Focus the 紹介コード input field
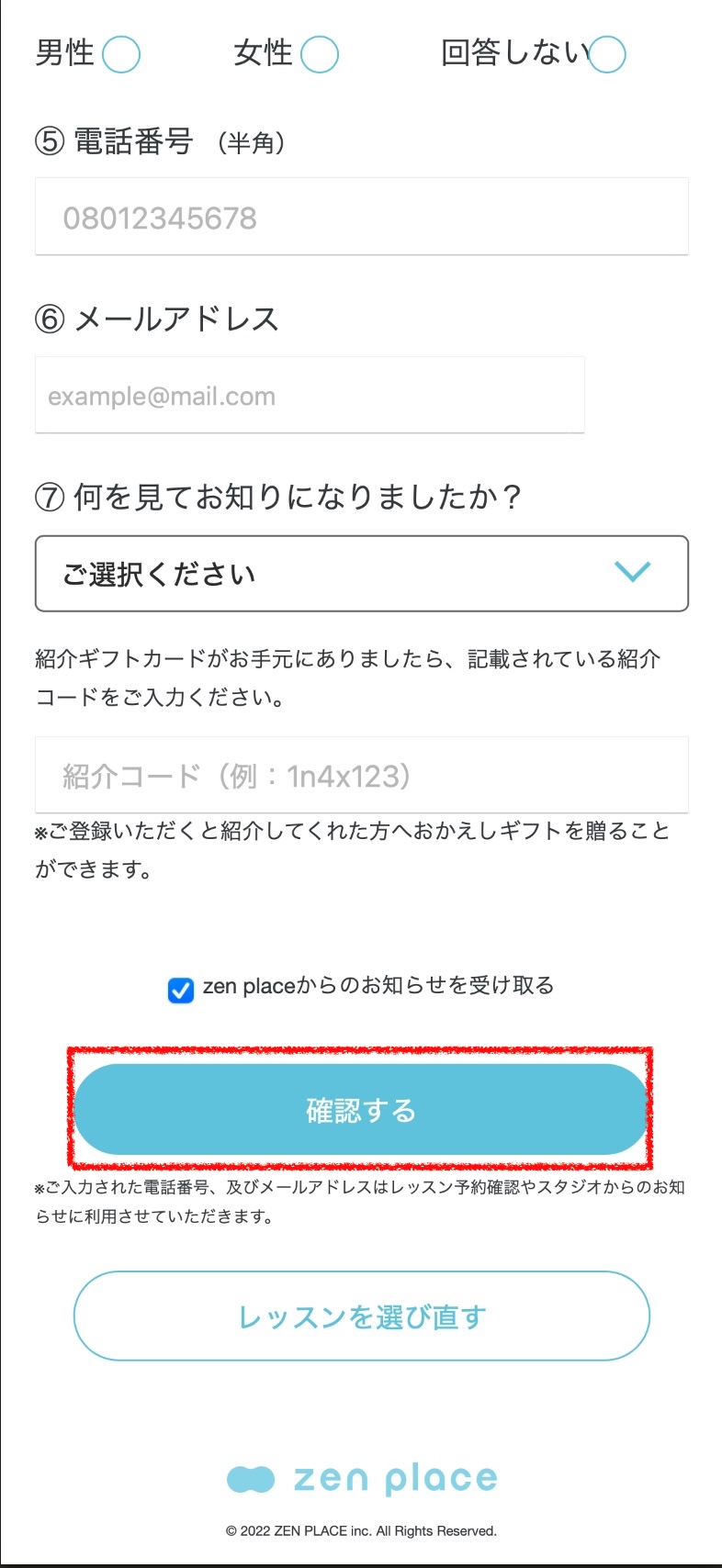This screenshot has width=722, height=1568. (x=361, y=775)
